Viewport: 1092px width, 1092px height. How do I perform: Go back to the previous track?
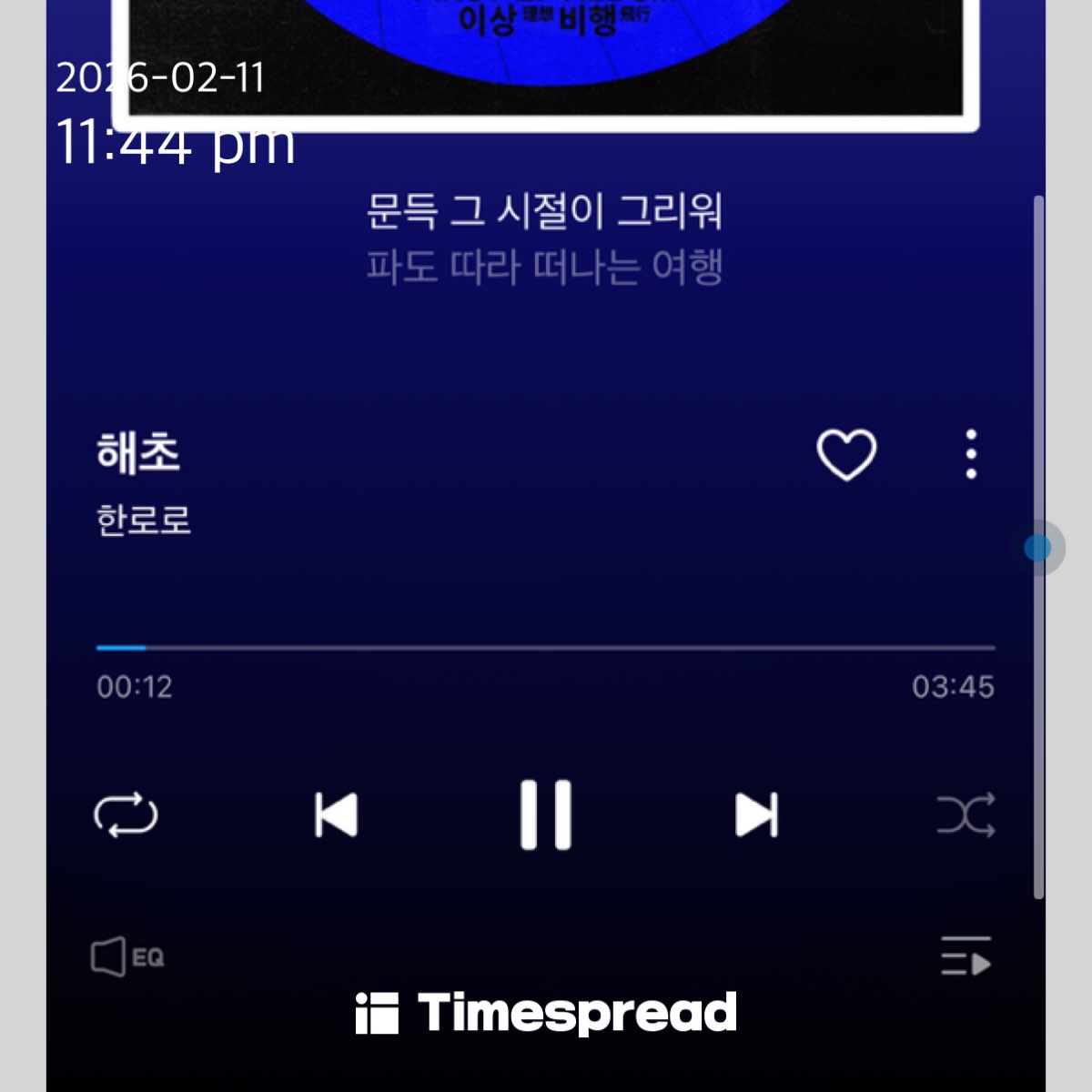coord(336,814)
